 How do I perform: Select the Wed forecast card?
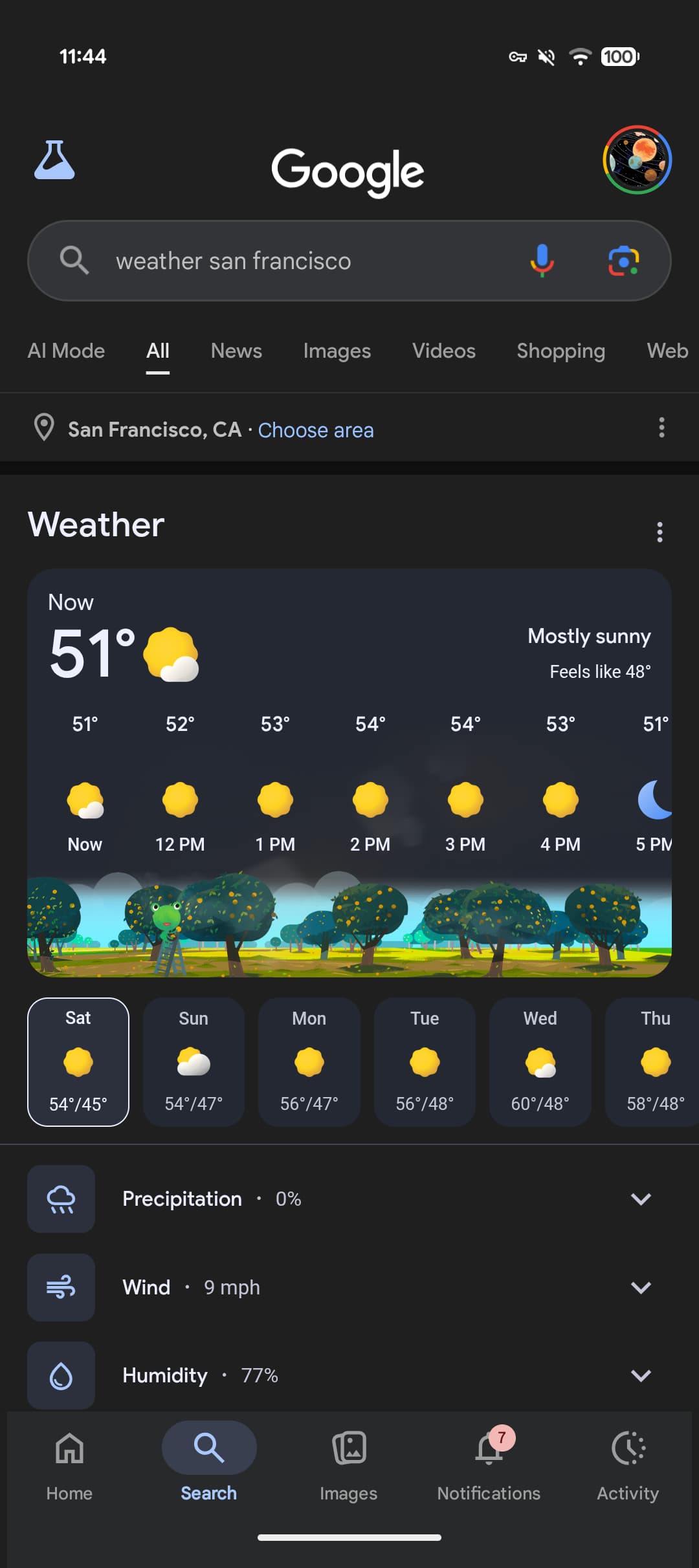[x=540, y=1062]
